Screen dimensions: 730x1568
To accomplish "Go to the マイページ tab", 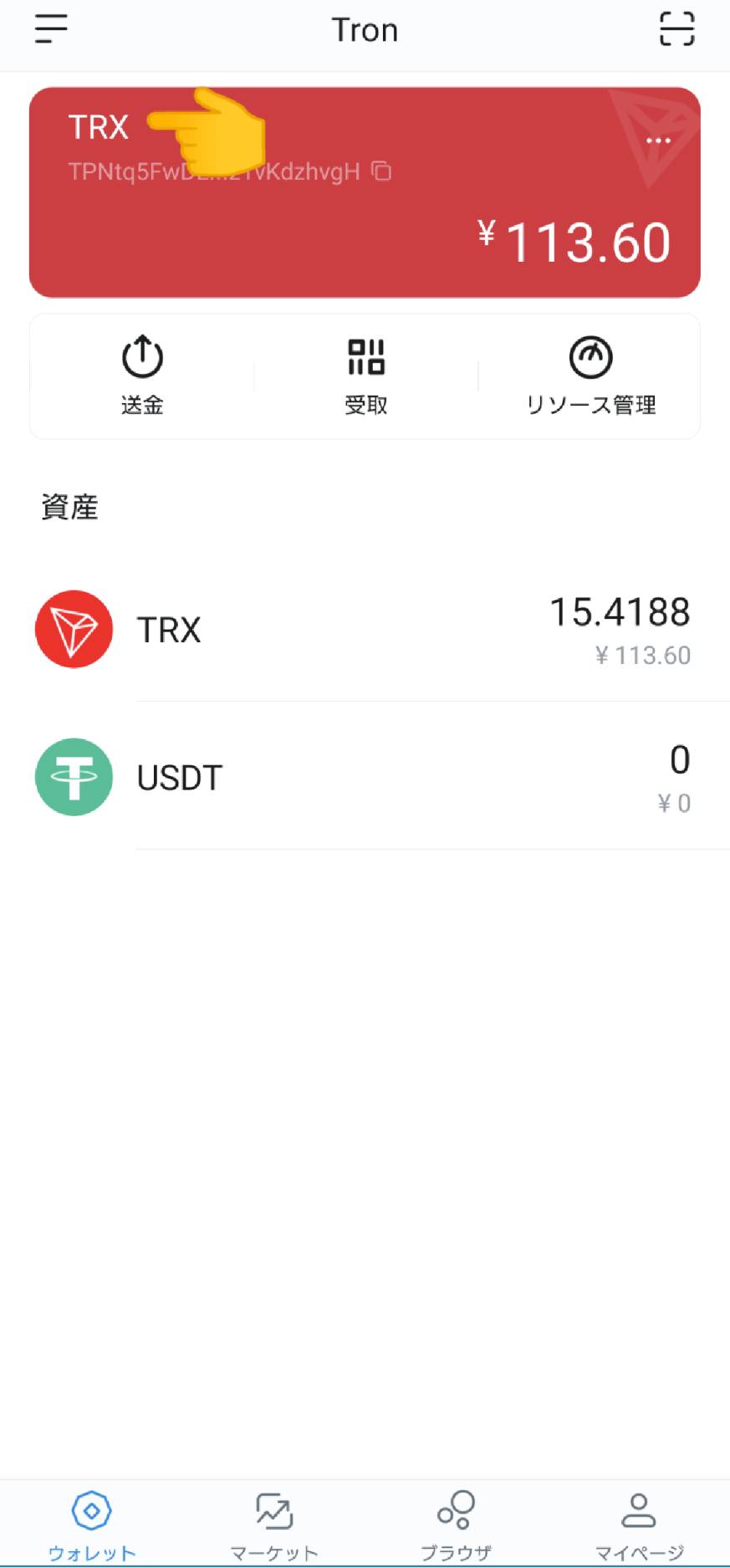I will tap(639, 1524).
